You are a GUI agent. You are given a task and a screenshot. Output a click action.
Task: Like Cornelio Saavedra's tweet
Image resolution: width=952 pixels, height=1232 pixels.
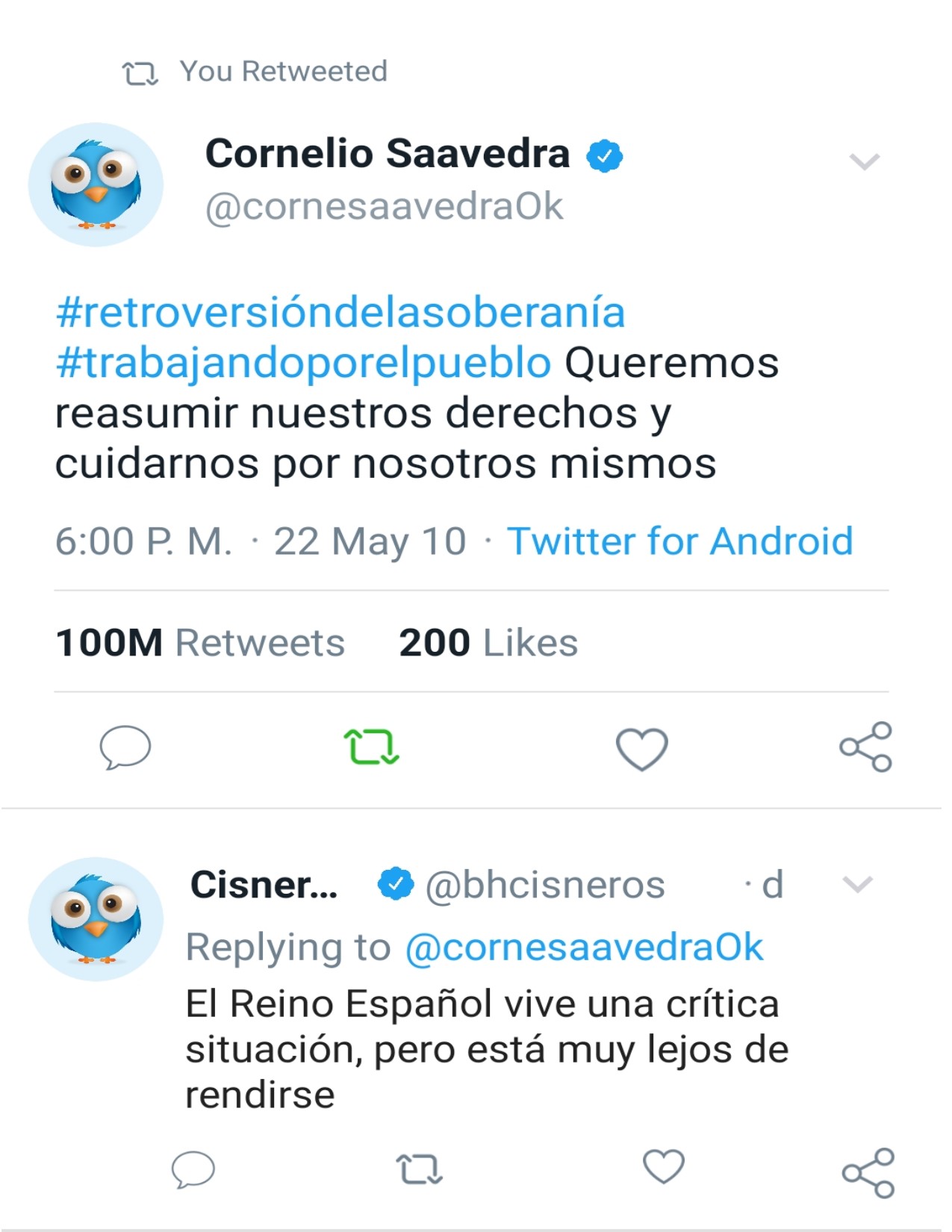tap(641, 749)
